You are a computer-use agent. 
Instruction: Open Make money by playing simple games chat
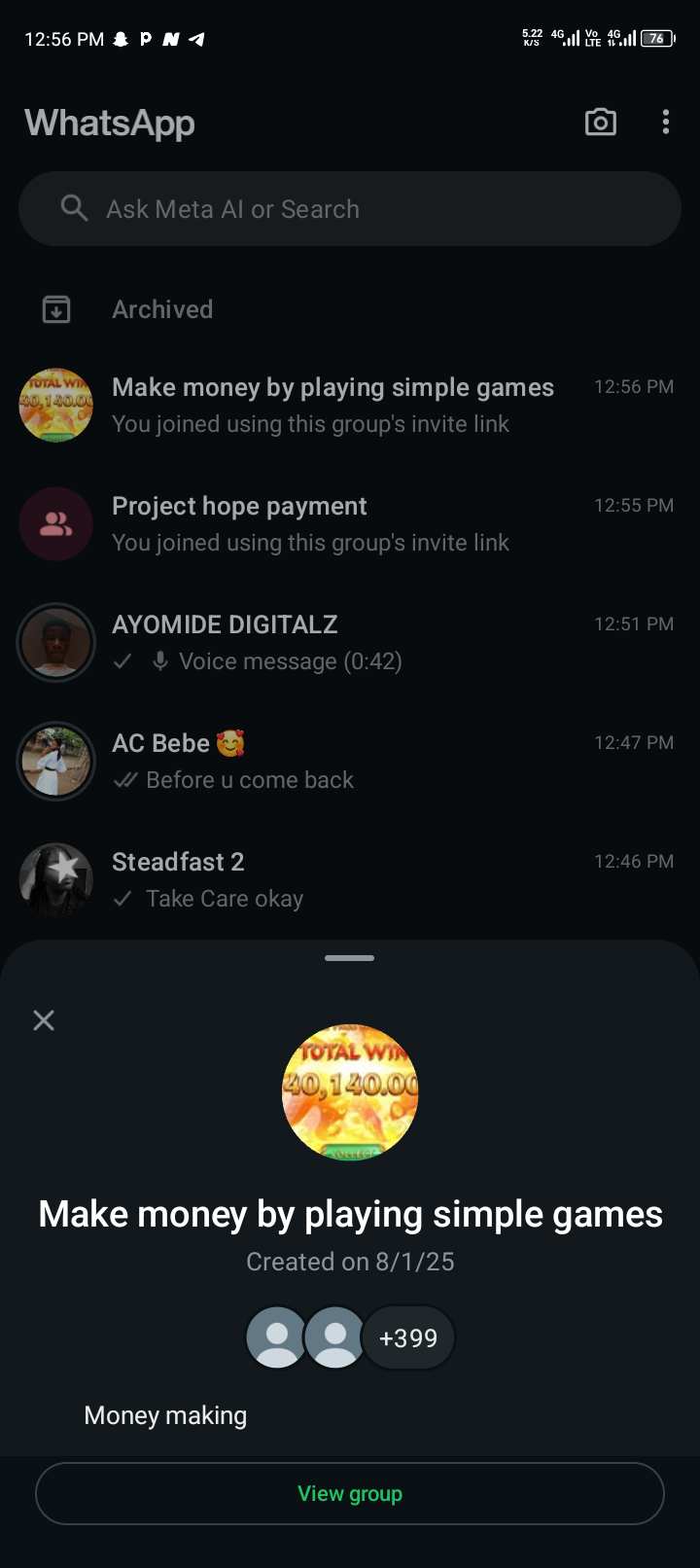pos(332,405)
